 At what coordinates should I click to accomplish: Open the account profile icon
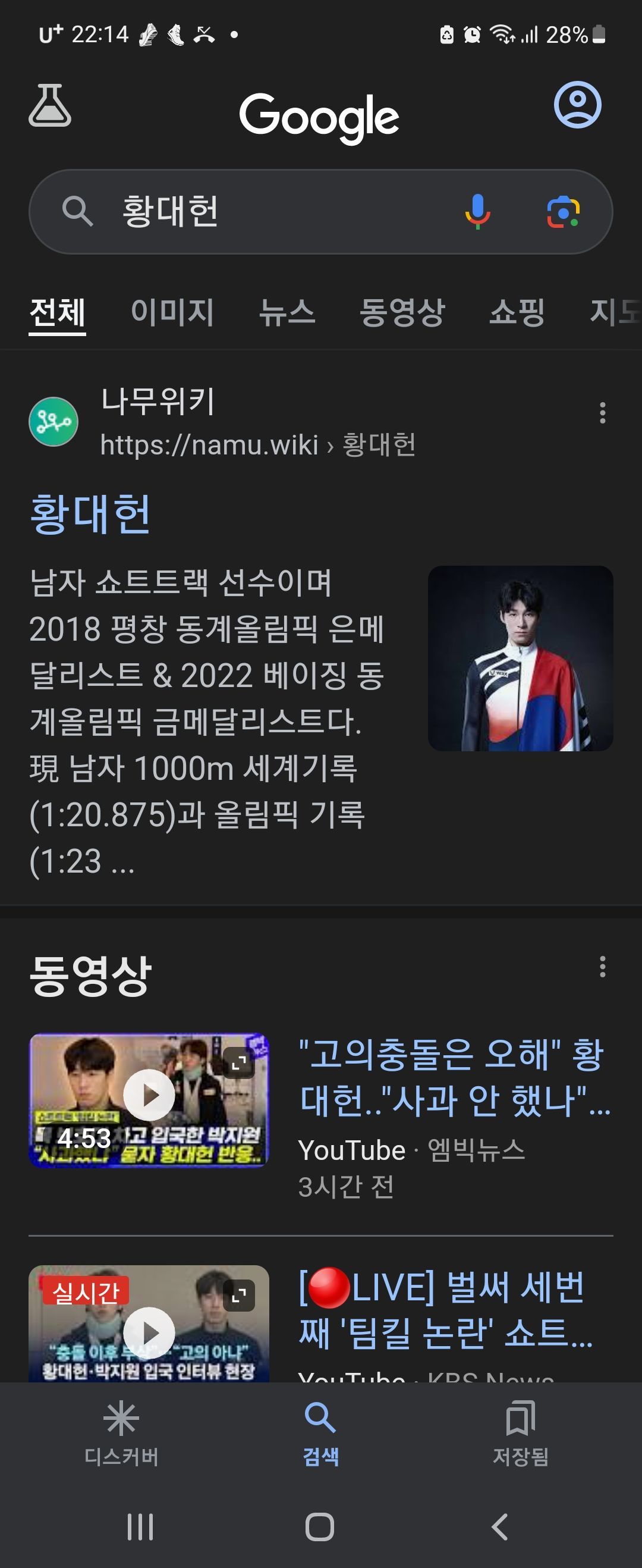577,105
